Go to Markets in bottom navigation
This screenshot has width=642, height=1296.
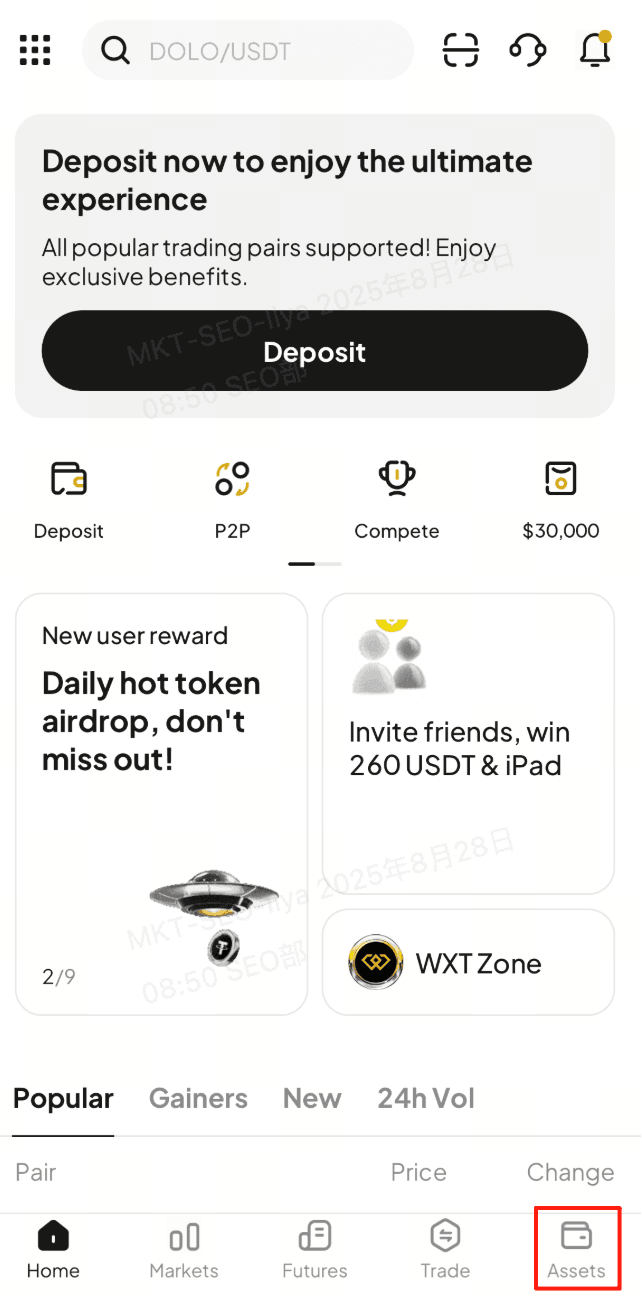[x=184, y=1250]
